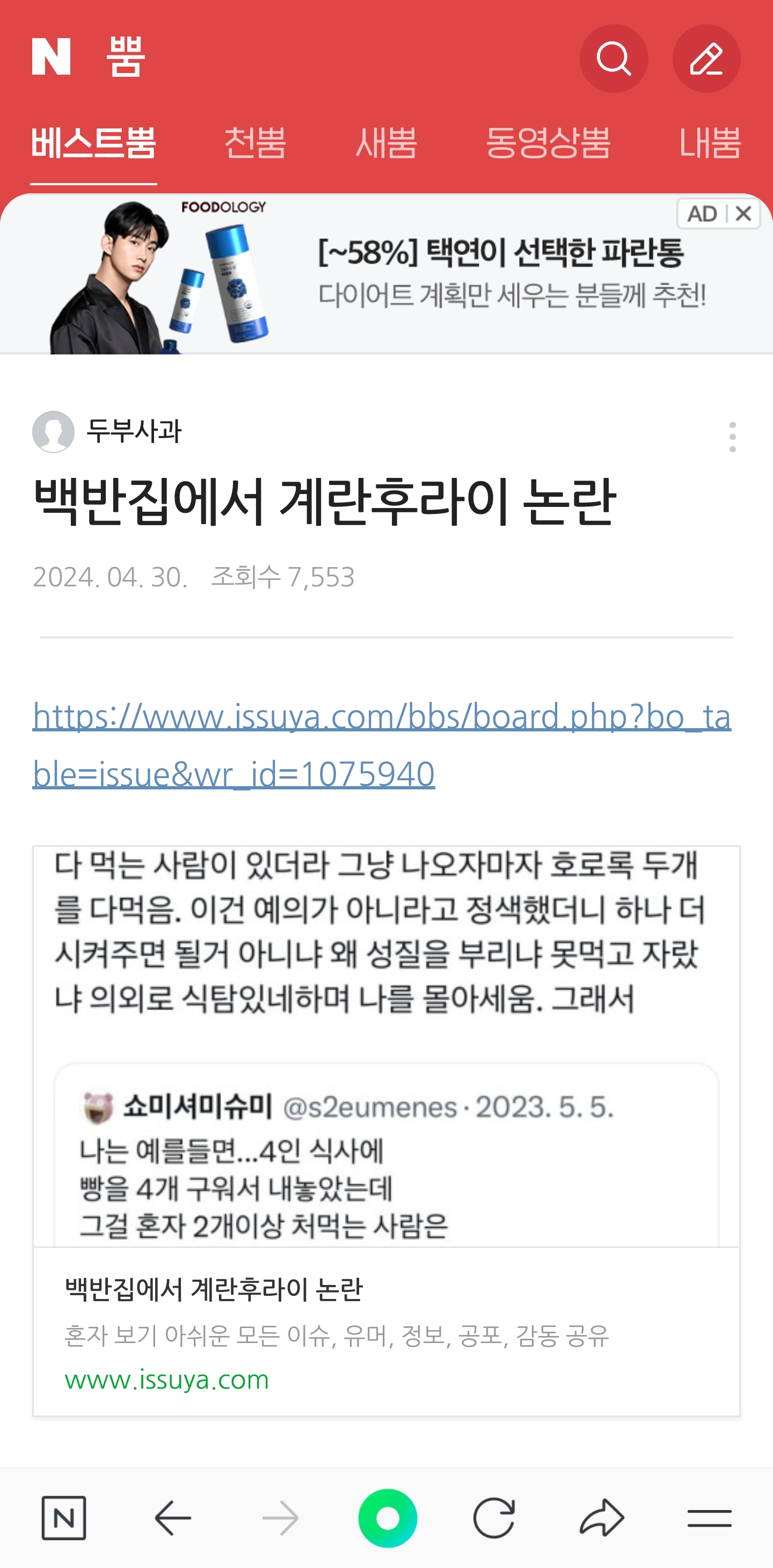Viewport: 773px width, 1568px height.
Task: Go to Naver home via bottom N button
Action: point(63,1518)
